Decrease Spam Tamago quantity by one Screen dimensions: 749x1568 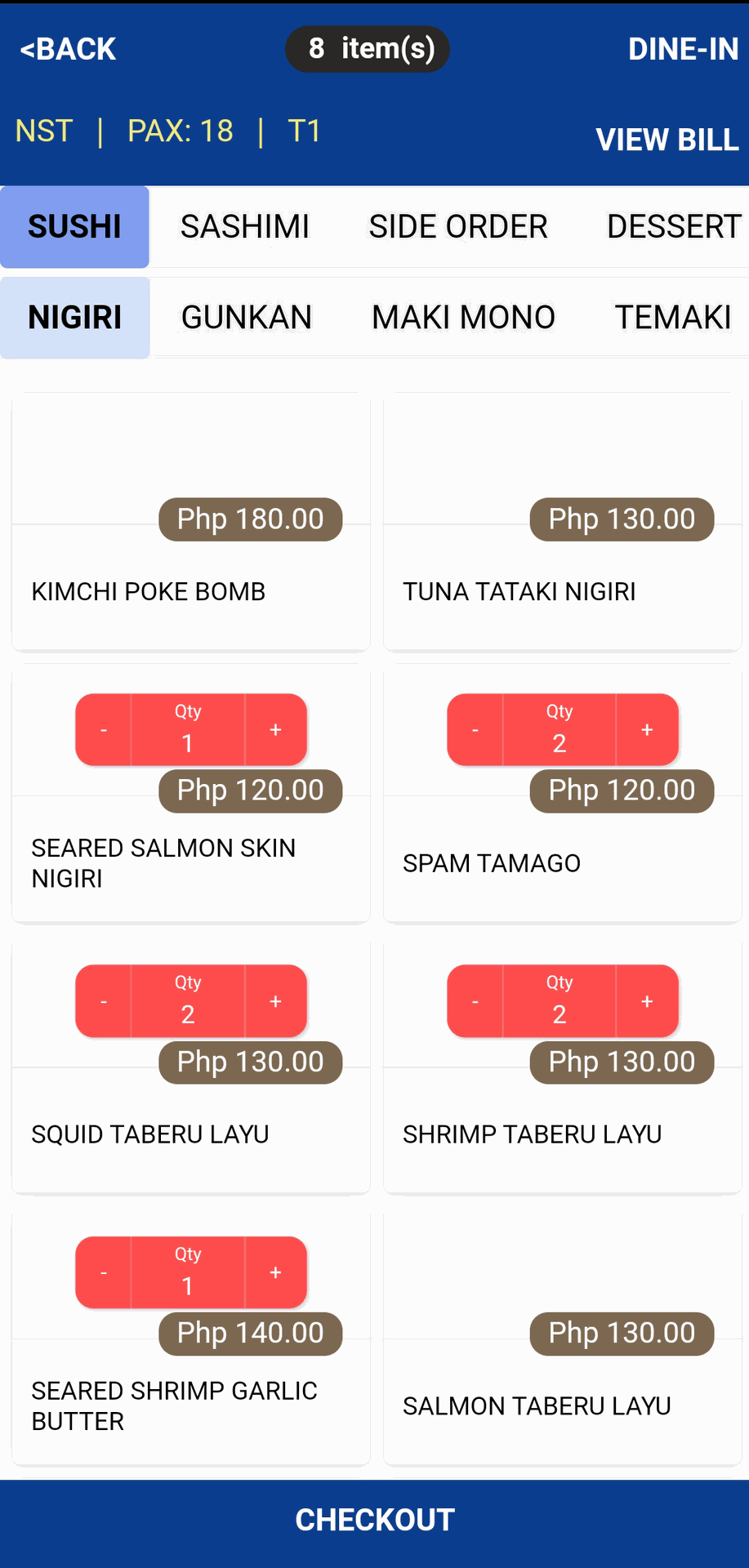click(475, 729)
